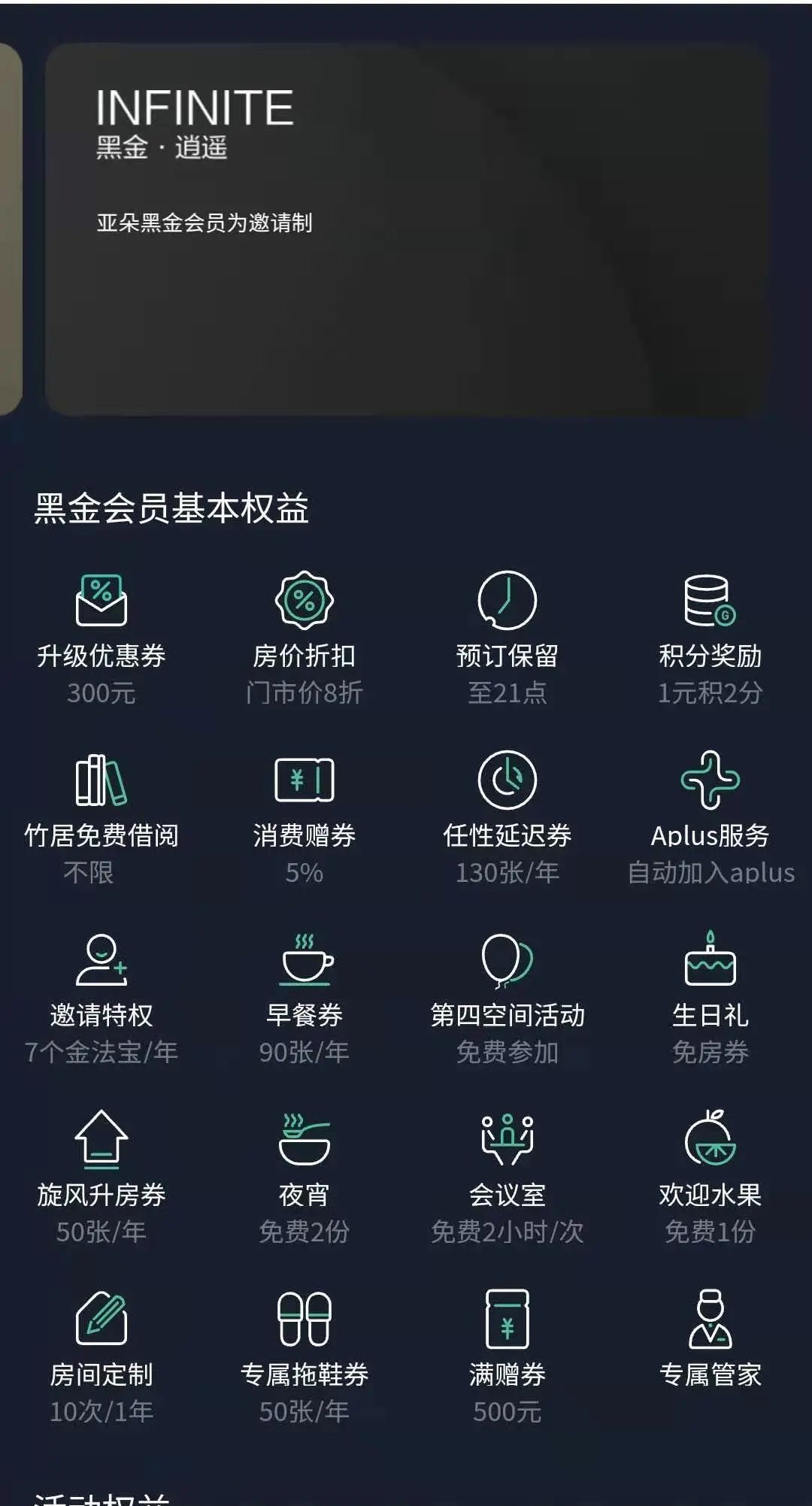This screenshot has height=1506, width=812.
Task: Open the 夜宵 night snack bowl icon
Action: [x=304, y=1143]
